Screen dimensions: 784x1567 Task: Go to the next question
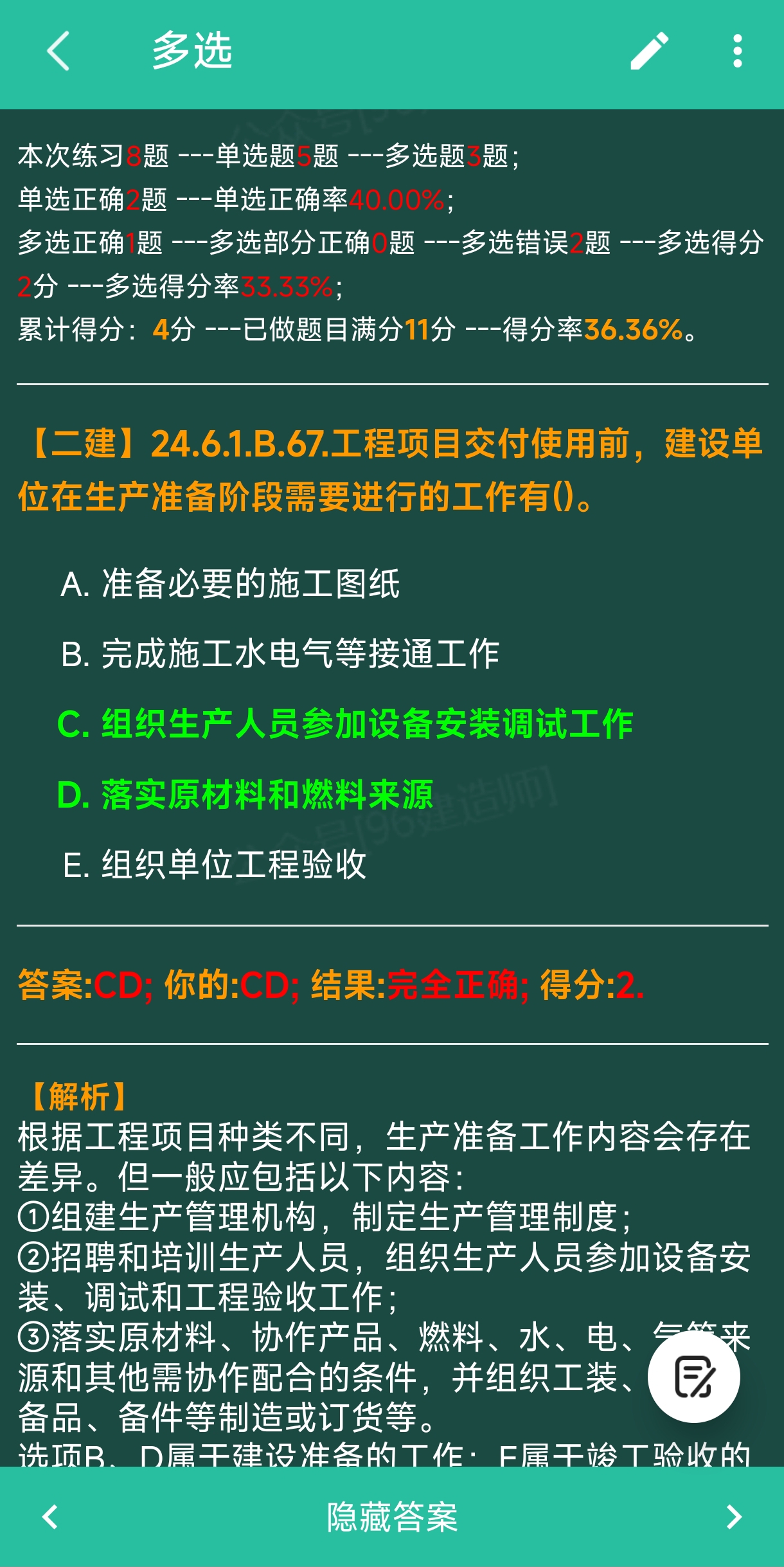[733, 1517]
